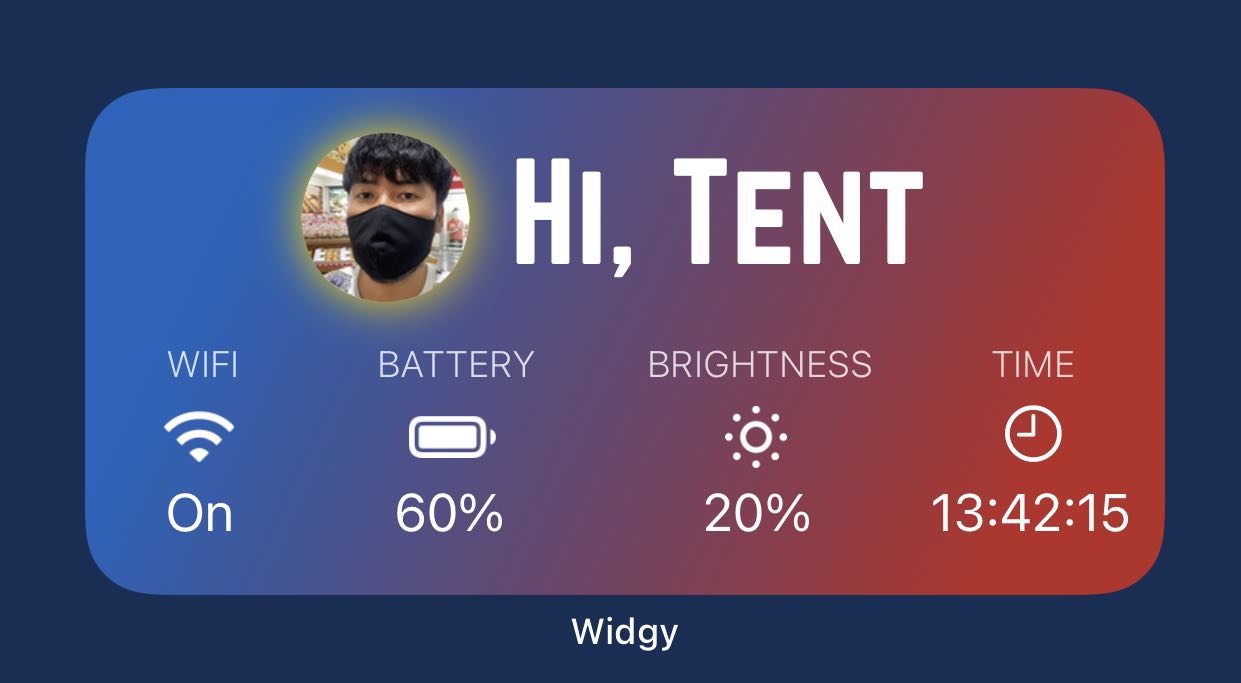
Task: Open the Widgy greeting widget
Action: tap(624, 340)
